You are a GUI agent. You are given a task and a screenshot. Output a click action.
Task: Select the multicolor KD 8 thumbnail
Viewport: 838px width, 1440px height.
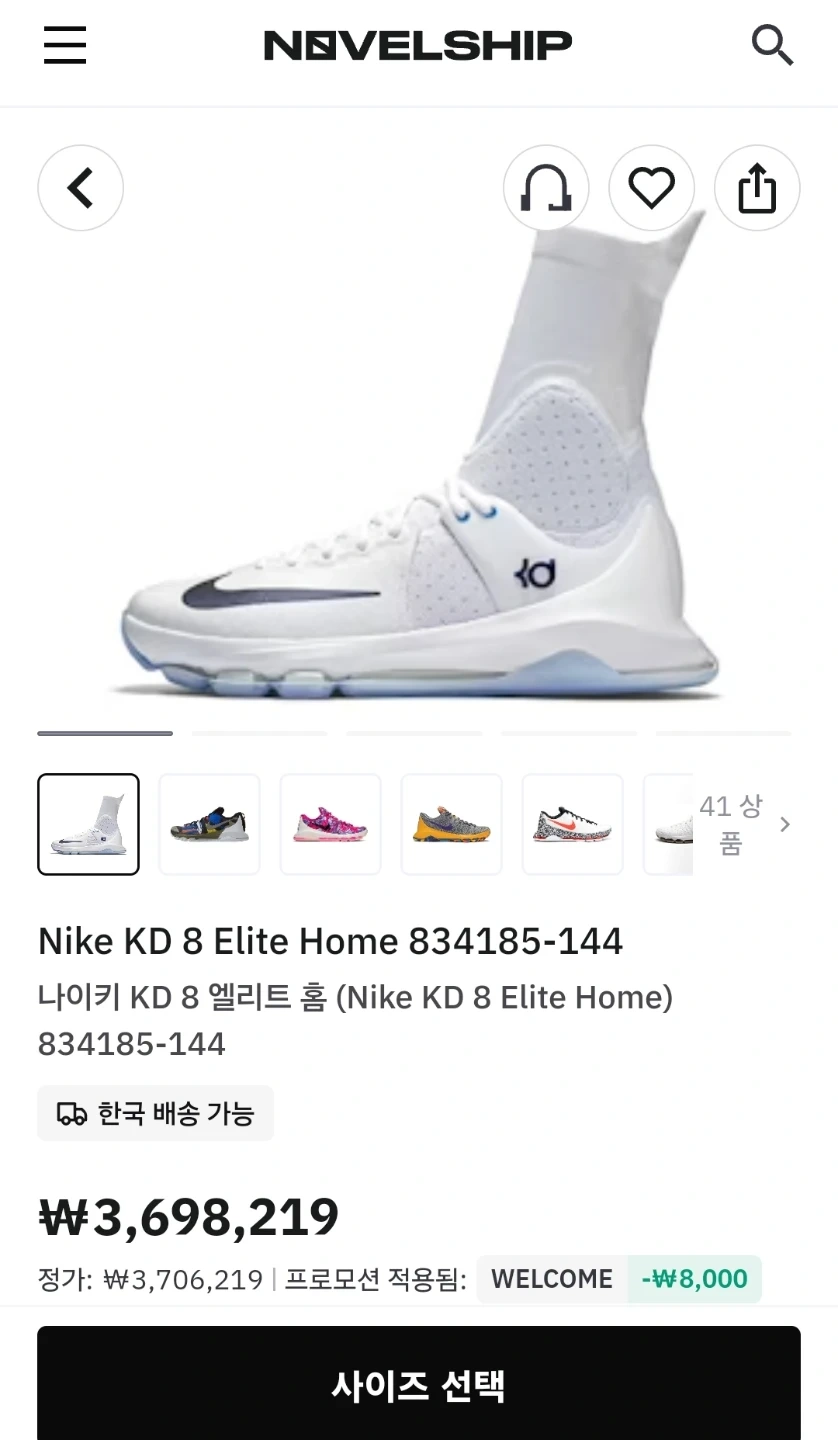pyautogui.click(x=210, y=824)
